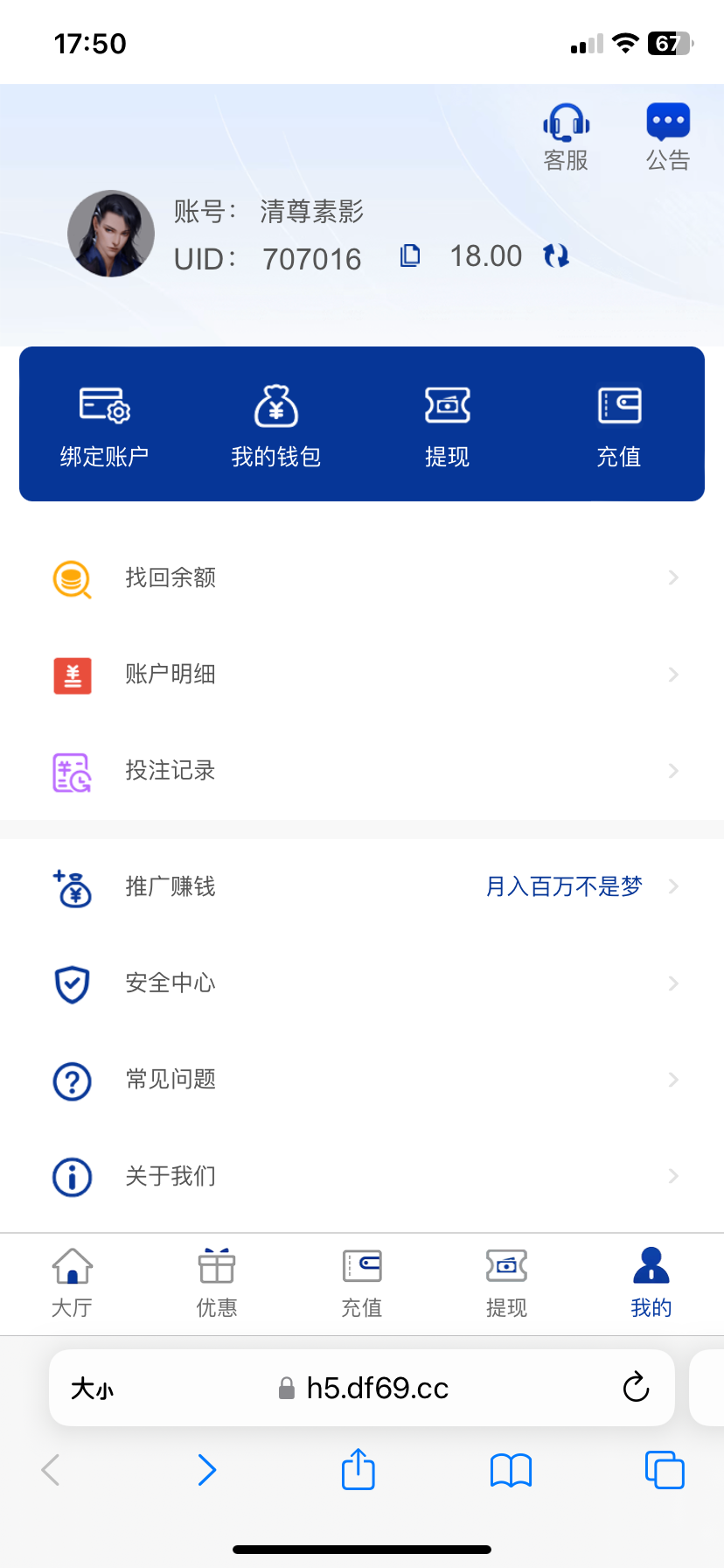The image size is (724, 1568).
Task: Select the 充值 tab in bottom navigation
Action: pos(362,1283)
